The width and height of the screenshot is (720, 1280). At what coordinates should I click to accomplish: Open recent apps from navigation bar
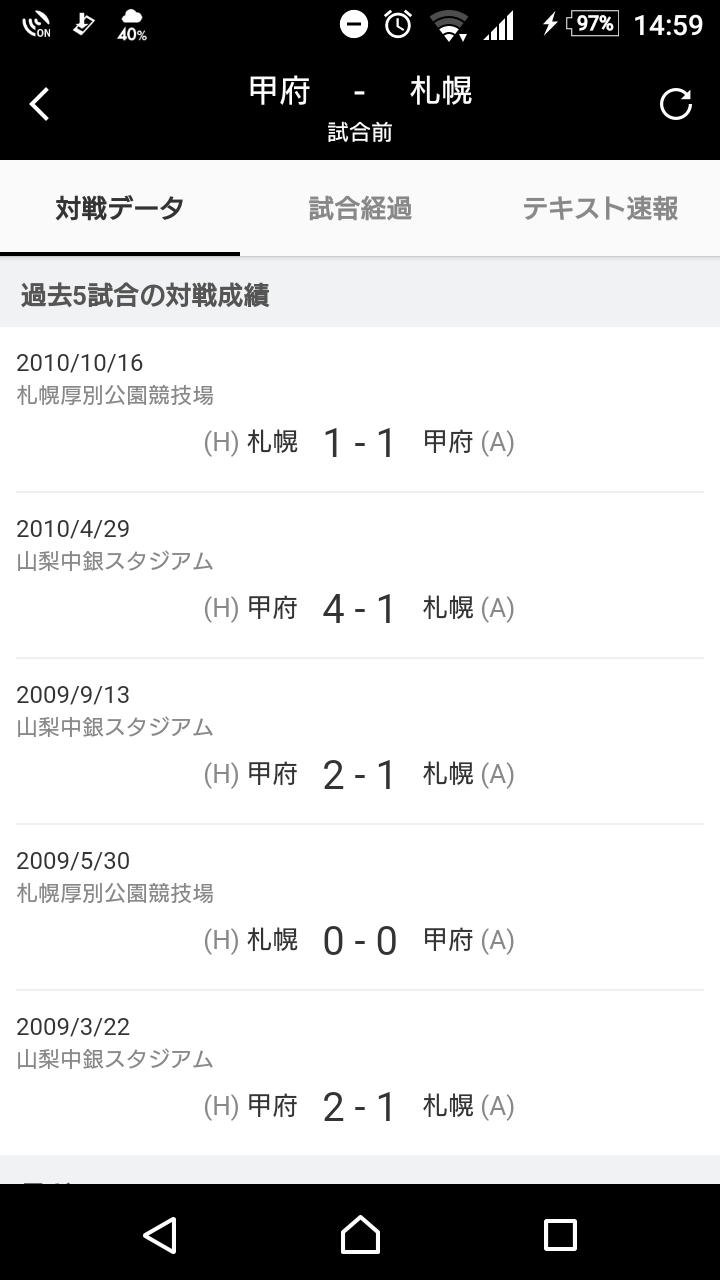(x=560, y=1235)
